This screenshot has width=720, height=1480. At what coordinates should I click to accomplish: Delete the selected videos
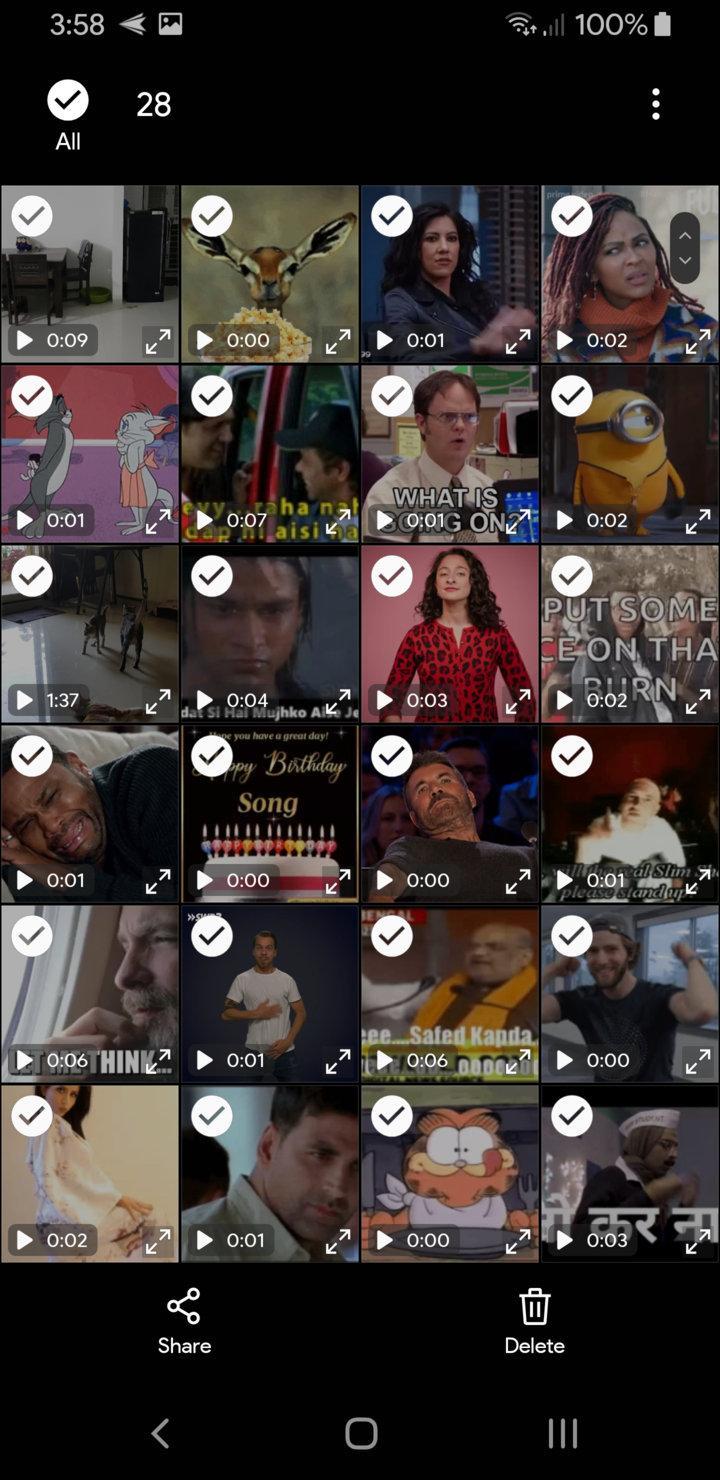(534, 1321)
